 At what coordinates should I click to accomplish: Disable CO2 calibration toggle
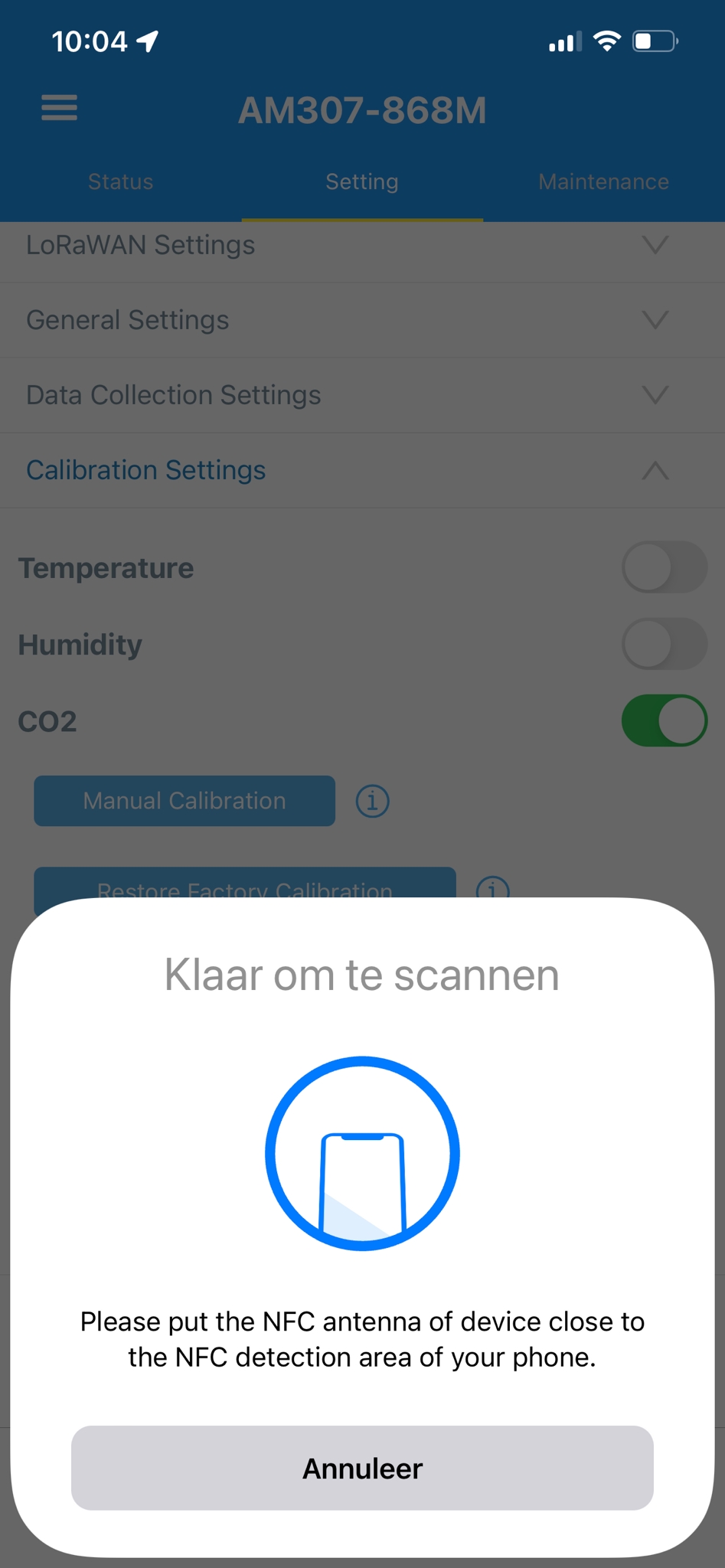(664, 720)
